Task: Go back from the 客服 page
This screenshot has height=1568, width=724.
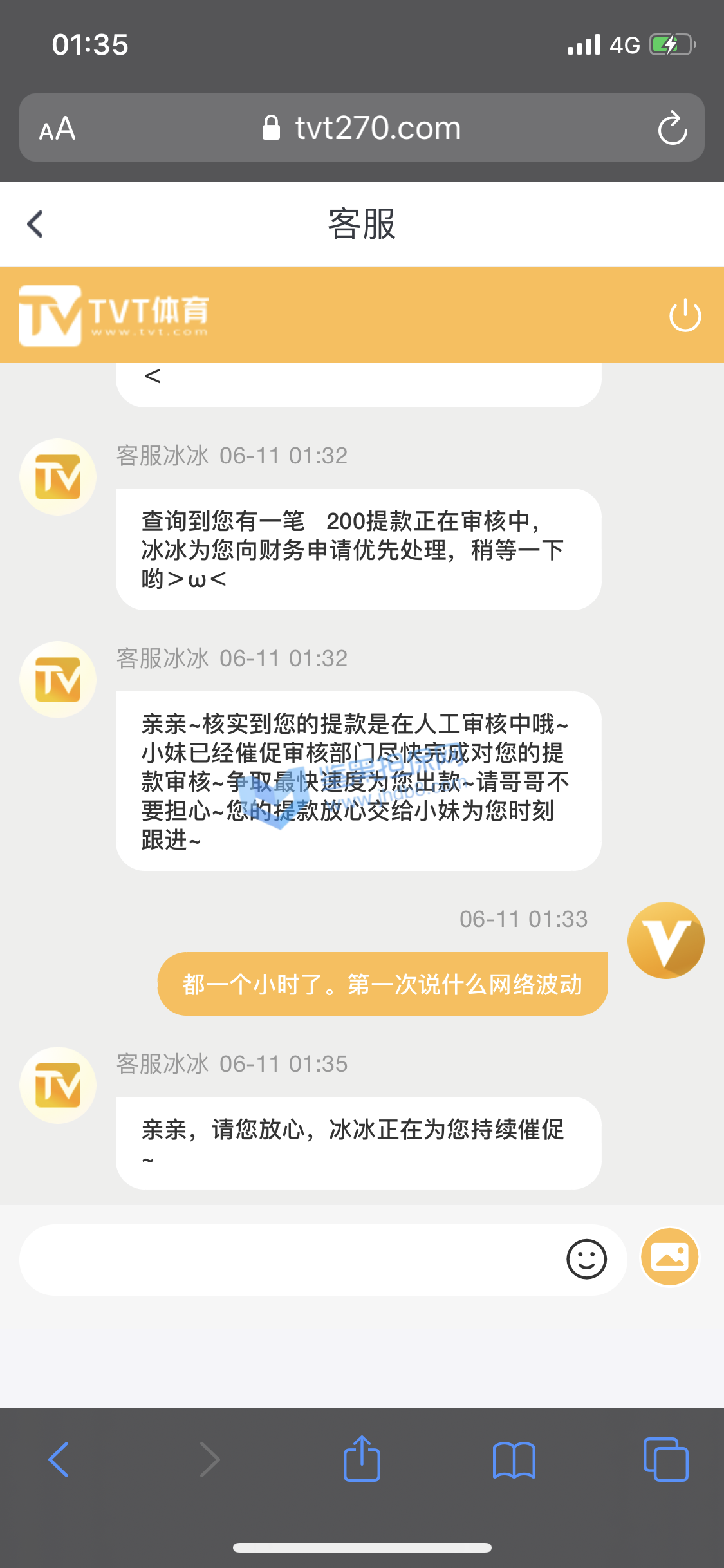Action: coord(35,224)
